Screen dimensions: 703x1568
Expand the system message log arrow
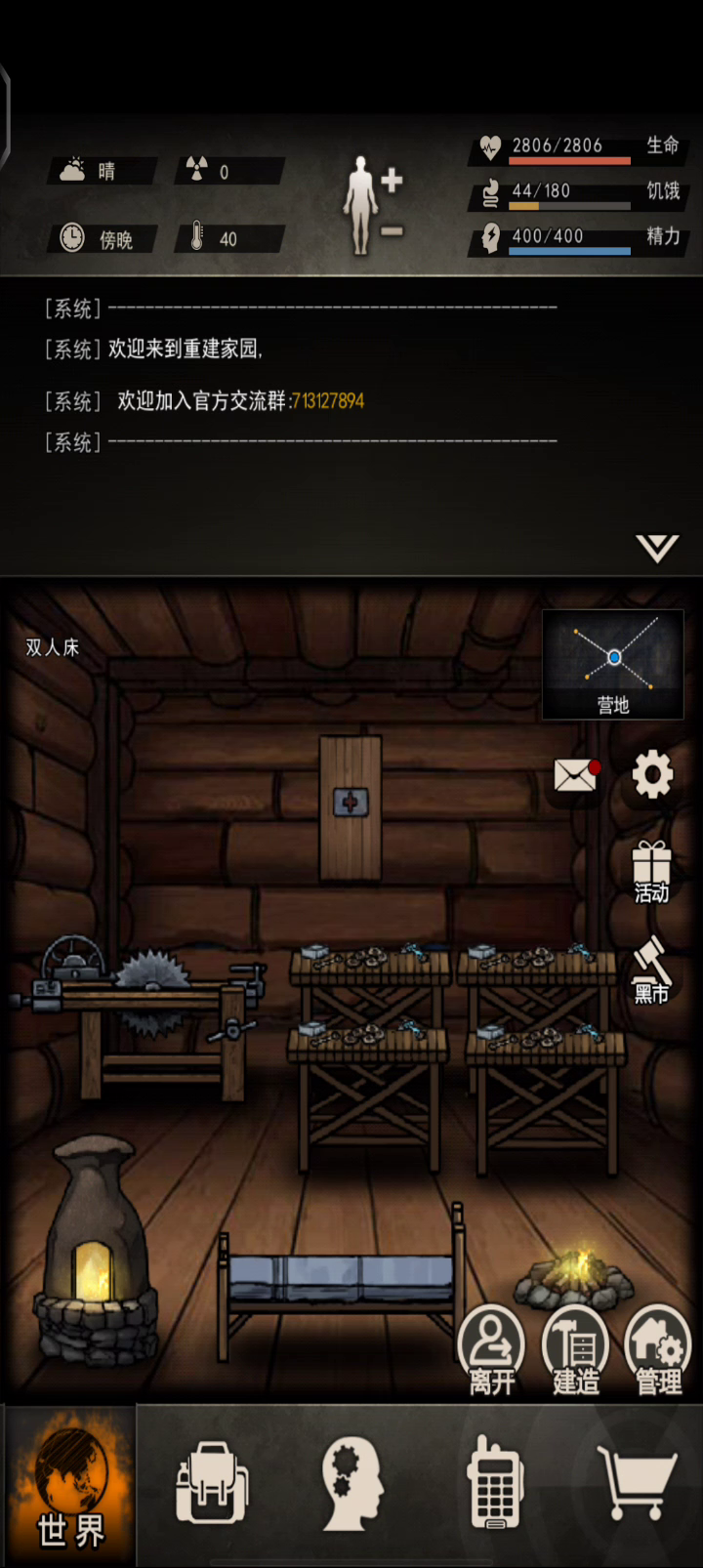657,548
